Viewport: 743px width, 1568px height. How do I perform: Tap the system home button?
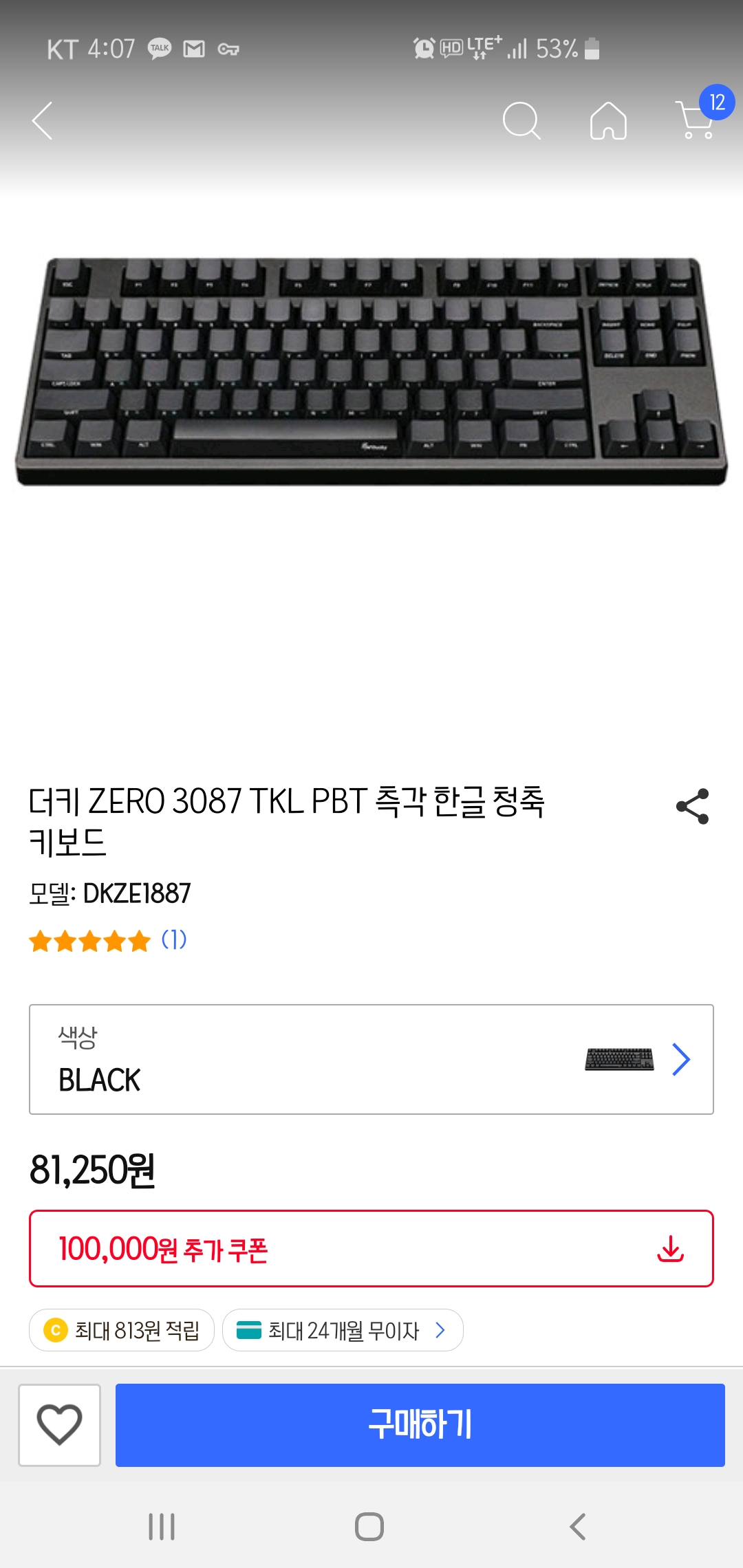coord(369,1527)
